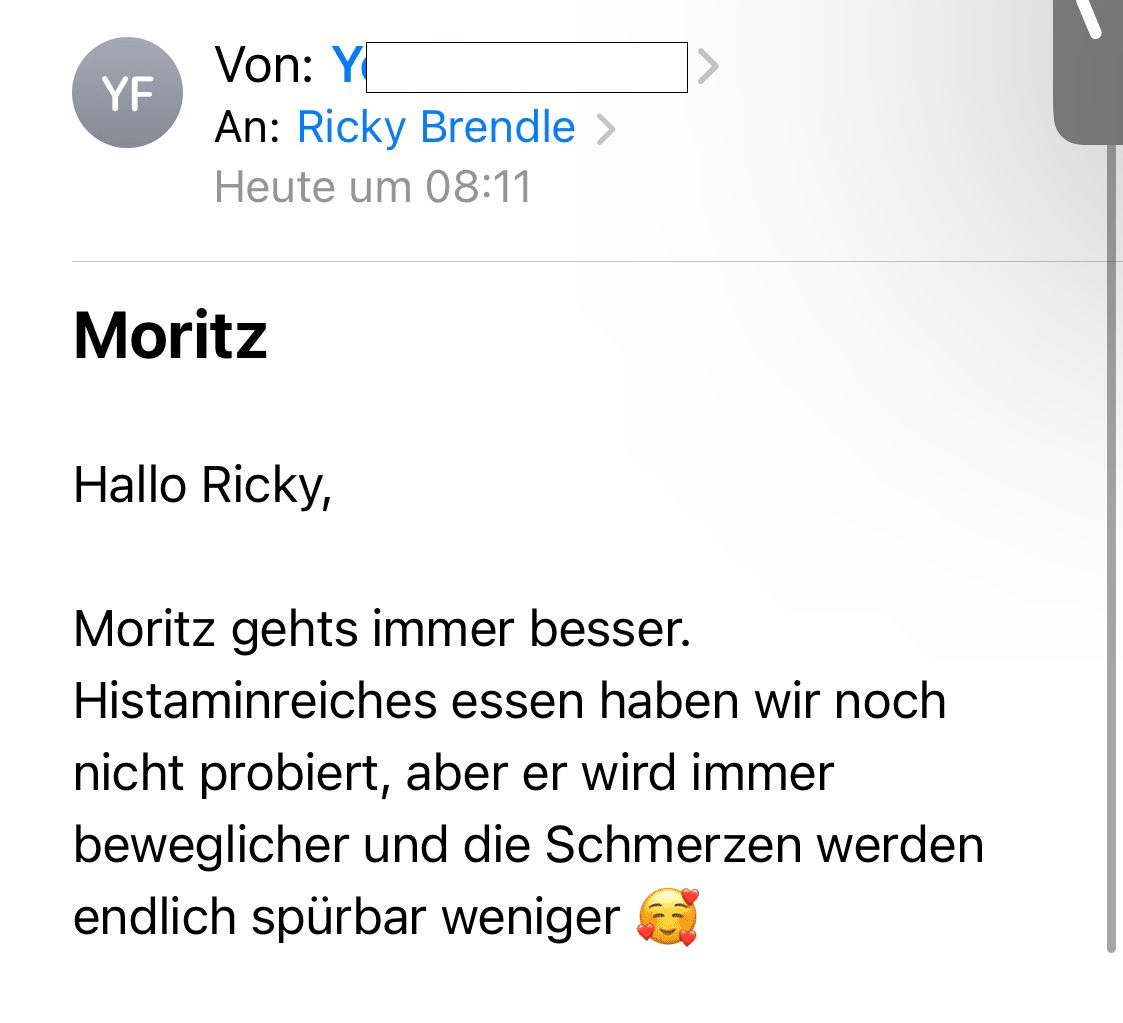Tap the YF sender avatar
Screen dimensions: 1123x1023
click(127, 94)
